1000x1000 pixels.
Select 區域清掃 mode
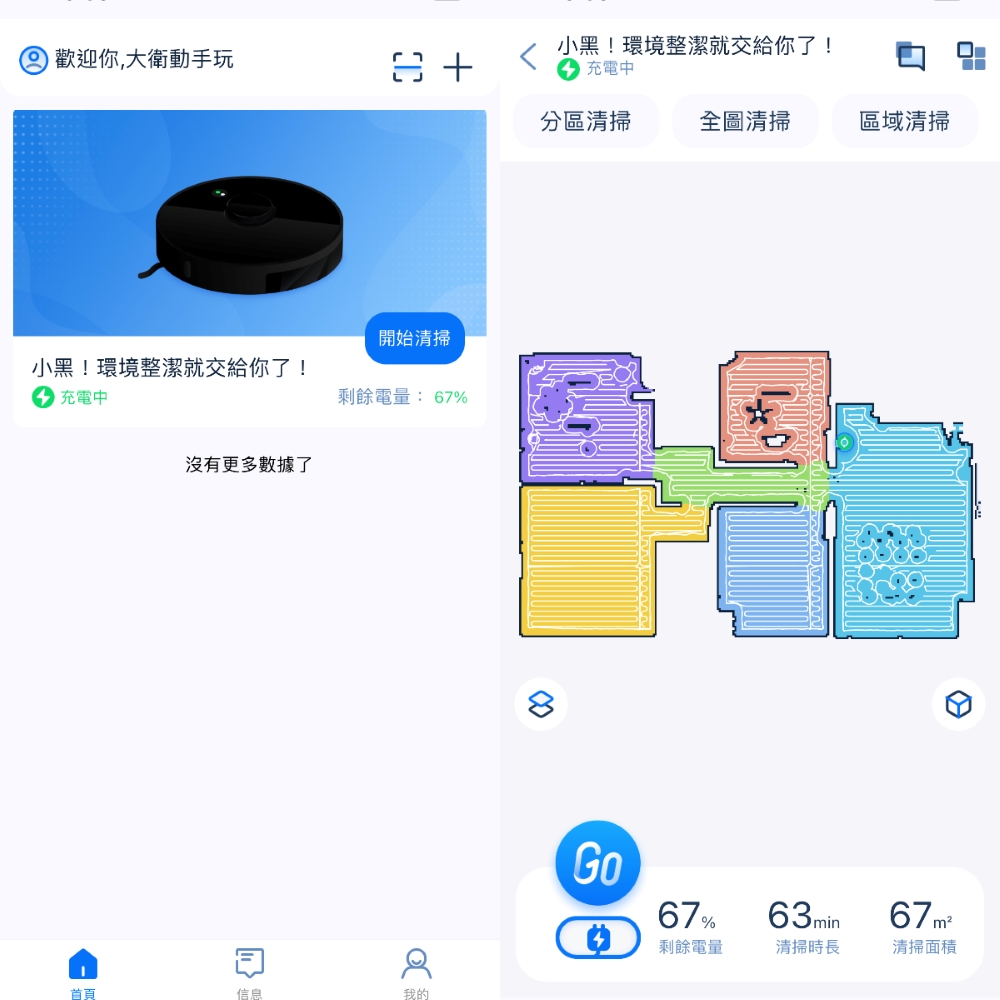[904, 122]
